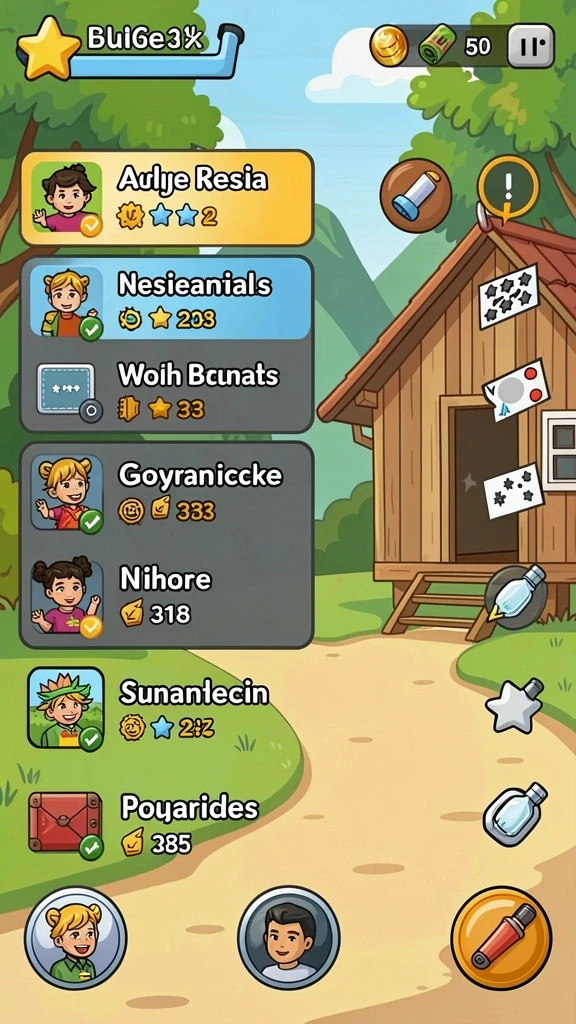Open the Woih Bcunats entry
Screen dimensions: 576x1024
click(x=169, y=389)
